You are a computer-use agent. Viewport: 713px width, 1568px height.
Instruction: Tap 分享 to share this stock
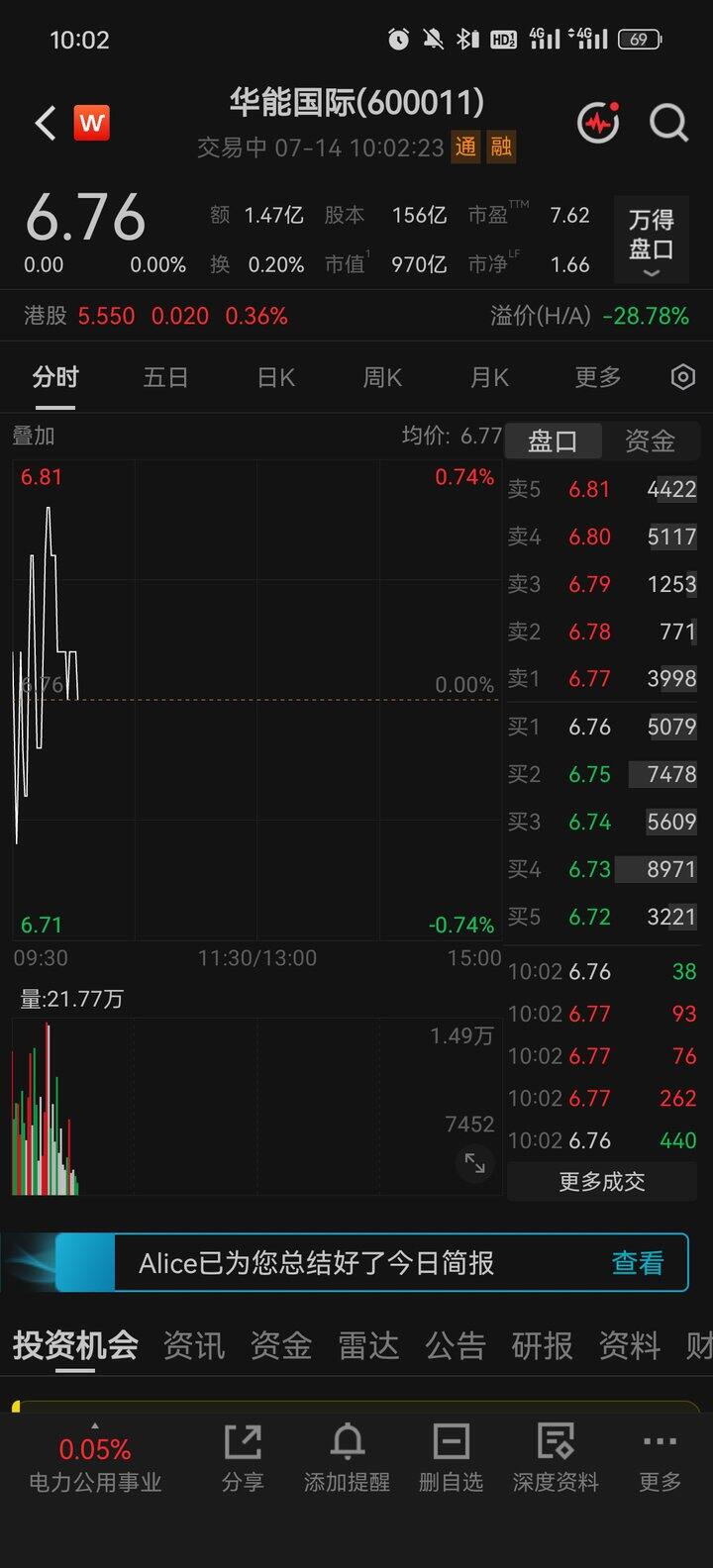243,1458
